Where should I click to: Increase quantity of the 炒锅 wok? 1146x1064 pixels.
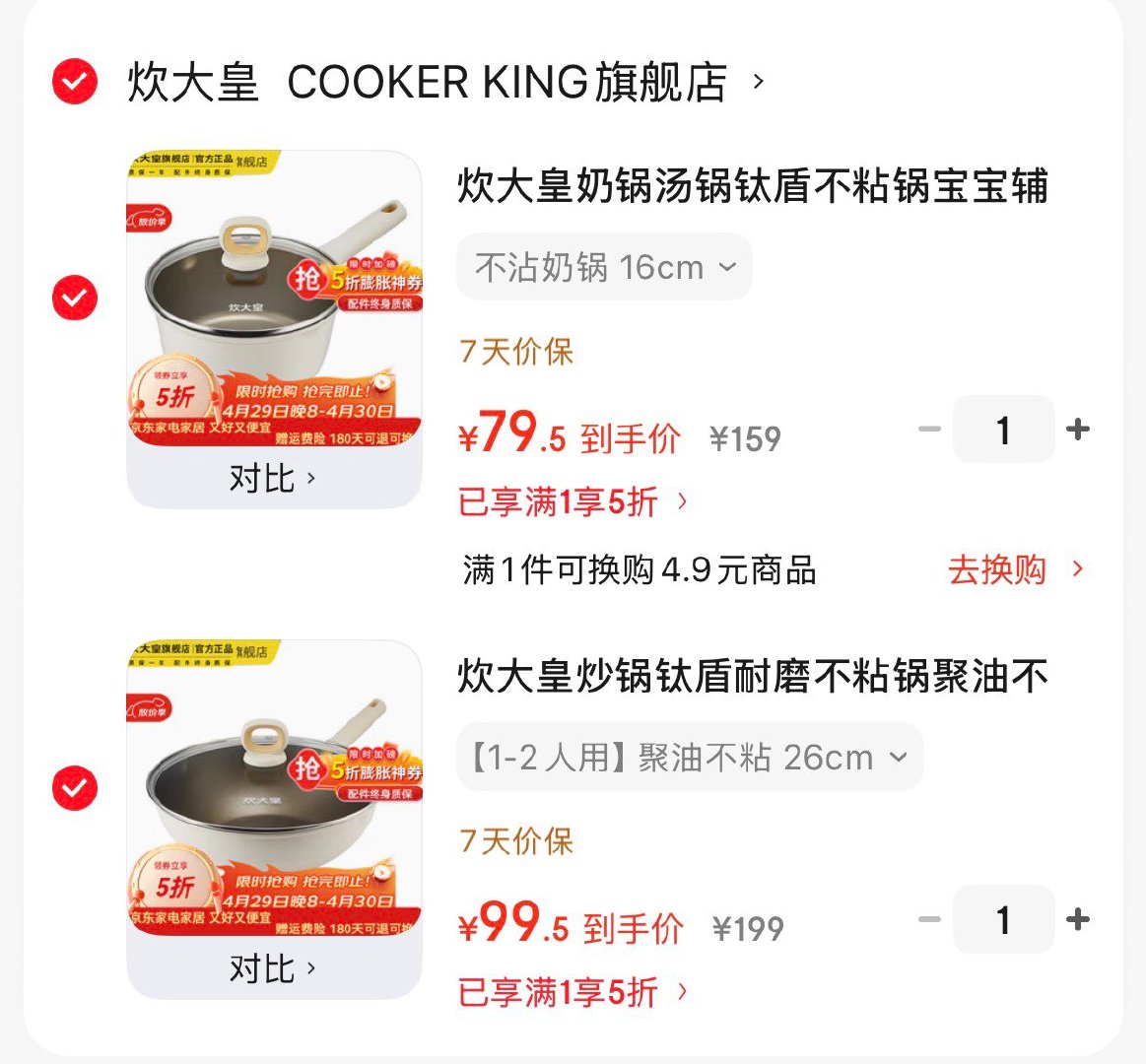(x=1078, y=919)
